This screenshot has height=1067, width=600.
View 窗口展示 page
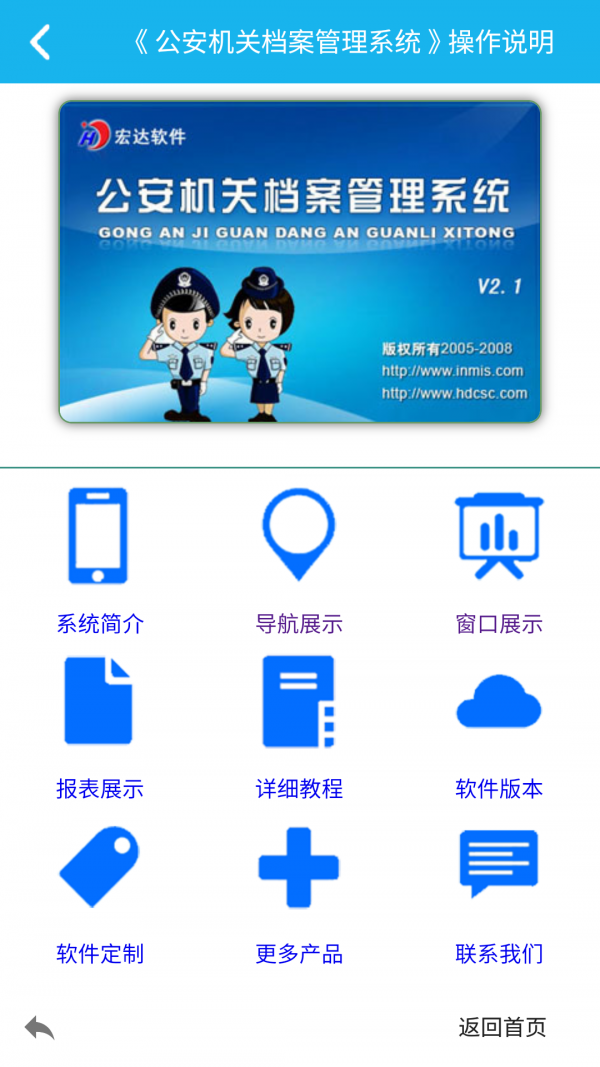click(499, 560)
